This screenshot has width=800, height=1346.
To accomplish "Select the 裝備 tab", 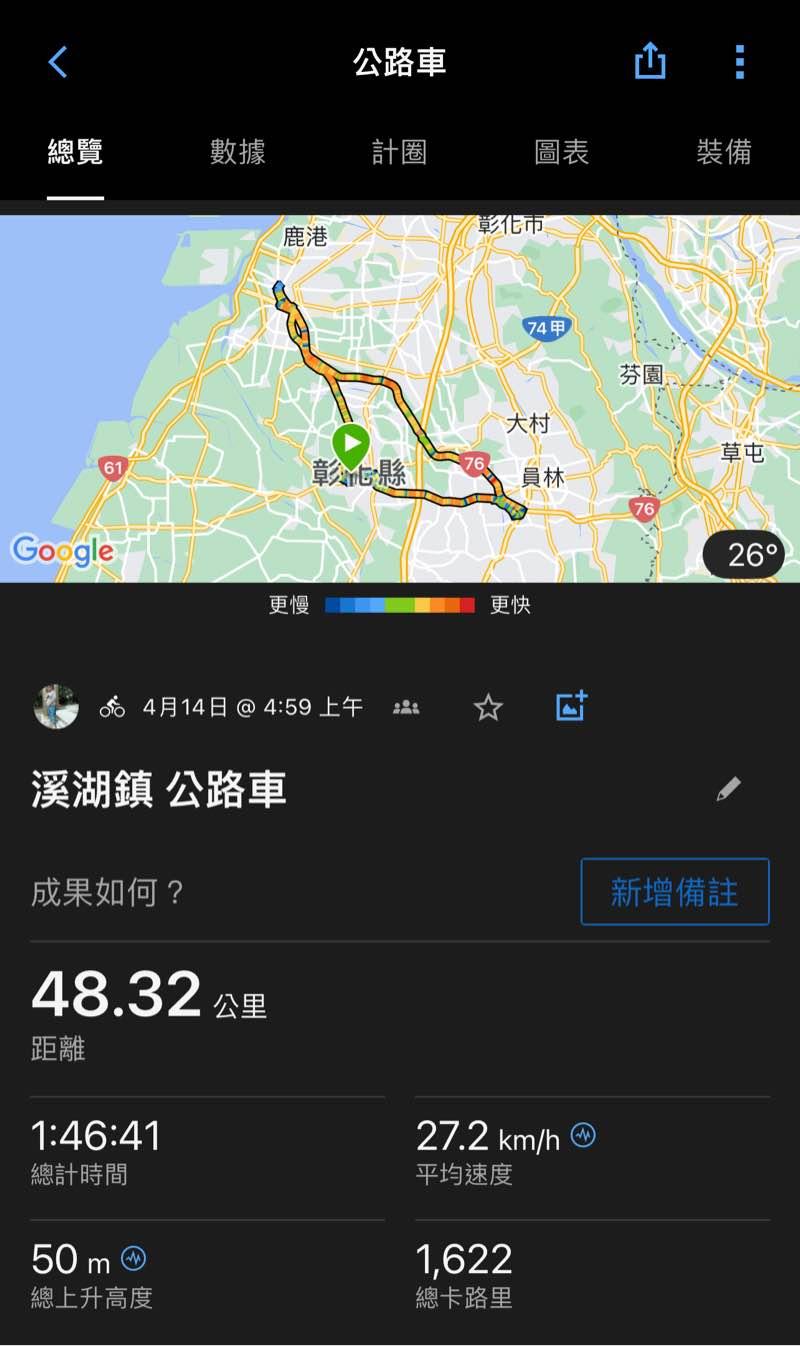I will click(x=723, y=152).
